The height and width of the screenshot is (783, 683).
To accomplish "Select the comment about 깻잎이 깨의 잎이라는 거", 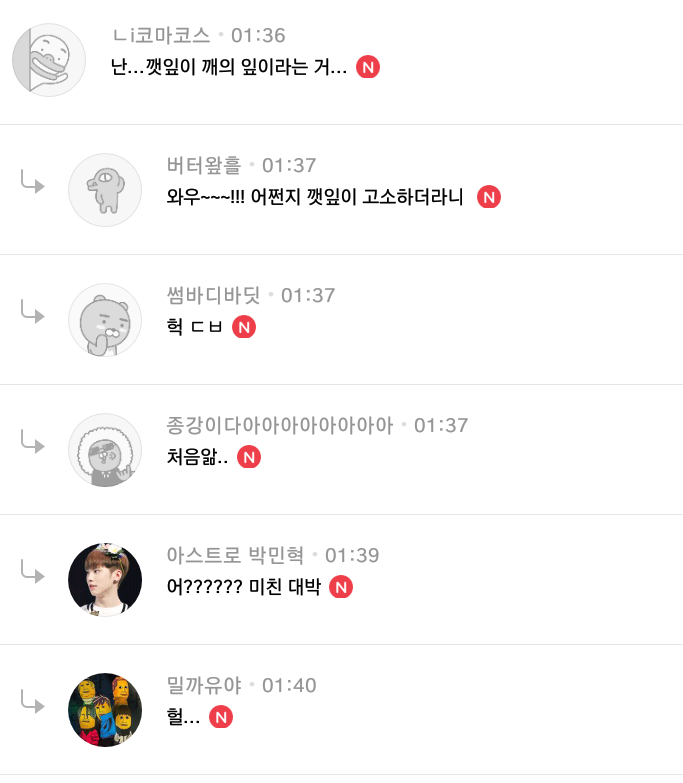I will coord(229,67).
